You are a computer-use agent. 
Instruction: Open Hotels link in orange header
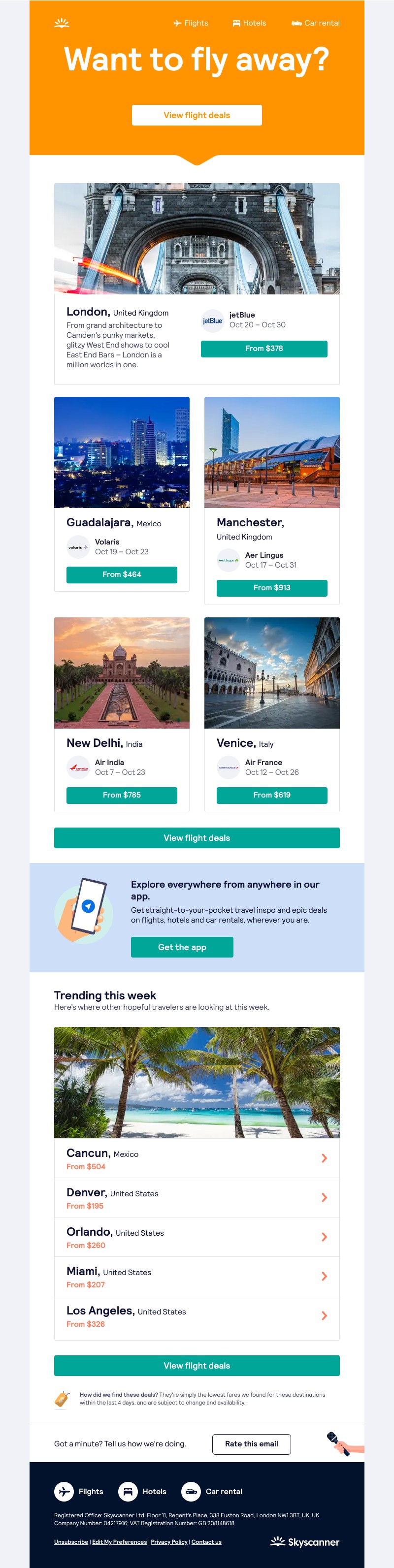(x=249, y=23)
